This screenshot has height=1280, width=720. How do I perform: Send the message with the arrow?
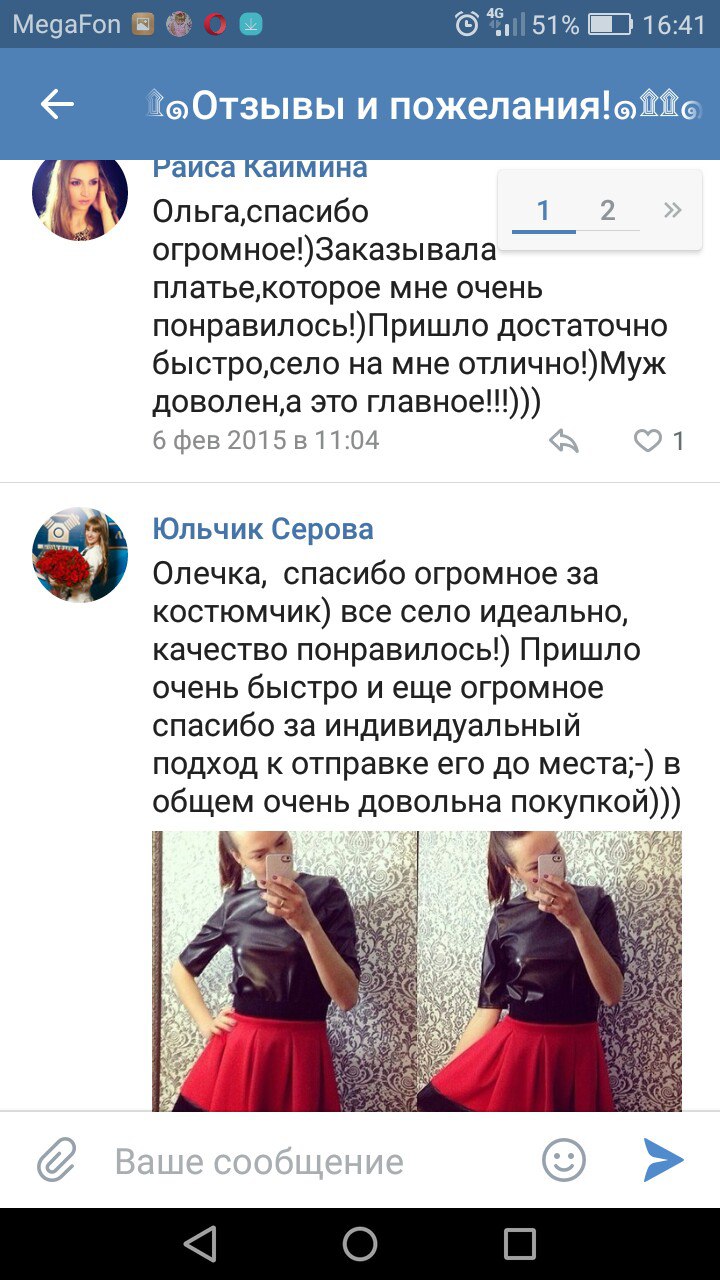click(x=663, y=1161)
